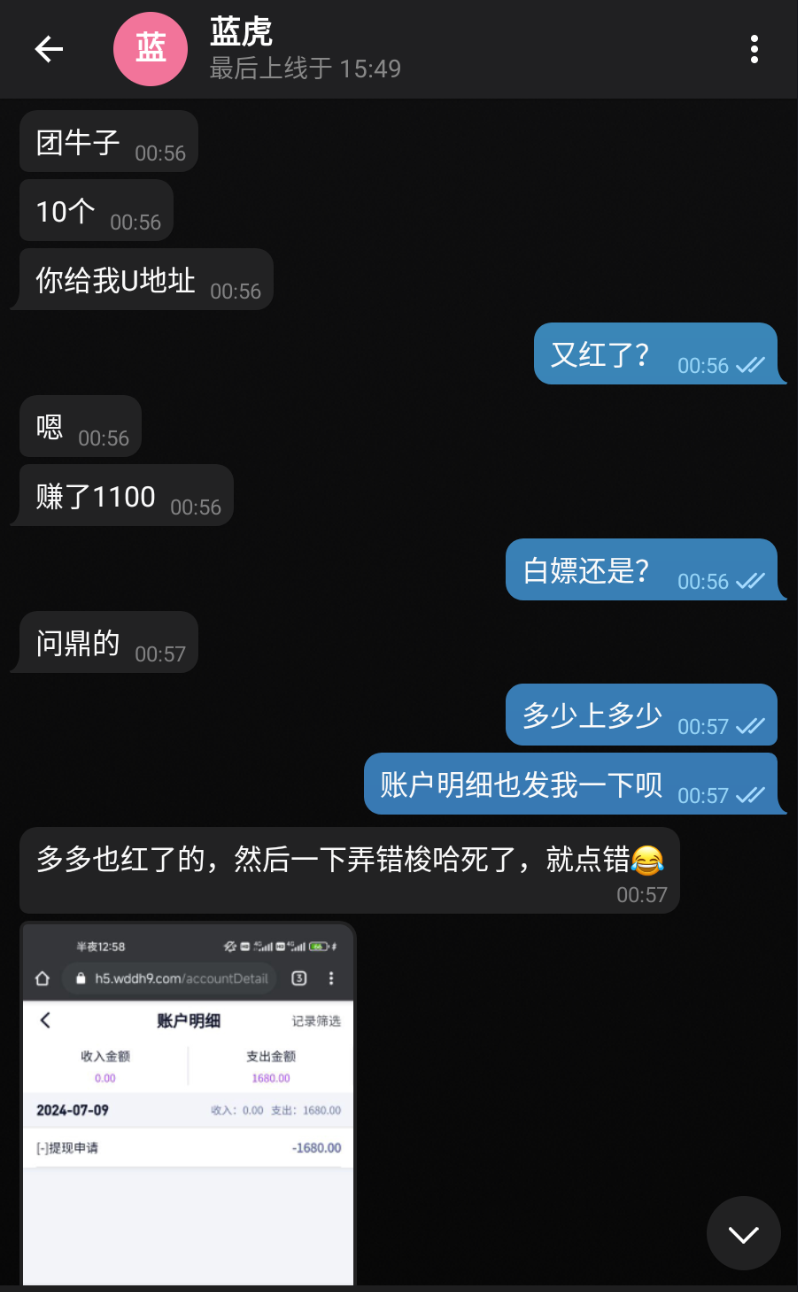Open the chat overflow menu
Screen dimensions: 798x1292
pyautogui.click(x=754, y=49)
